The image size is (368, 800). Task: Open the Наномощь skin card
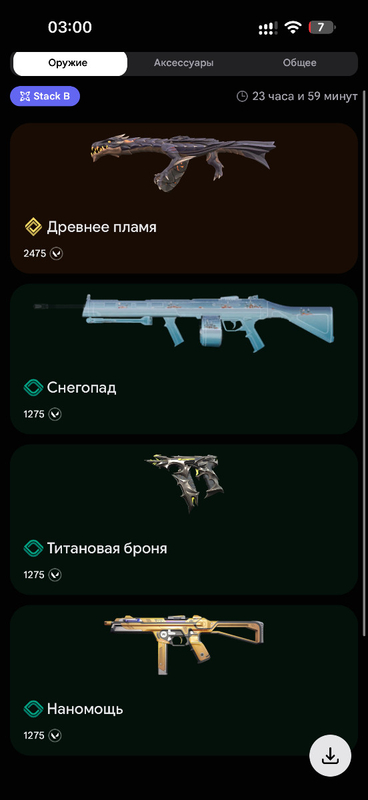[x=184, y=680]
